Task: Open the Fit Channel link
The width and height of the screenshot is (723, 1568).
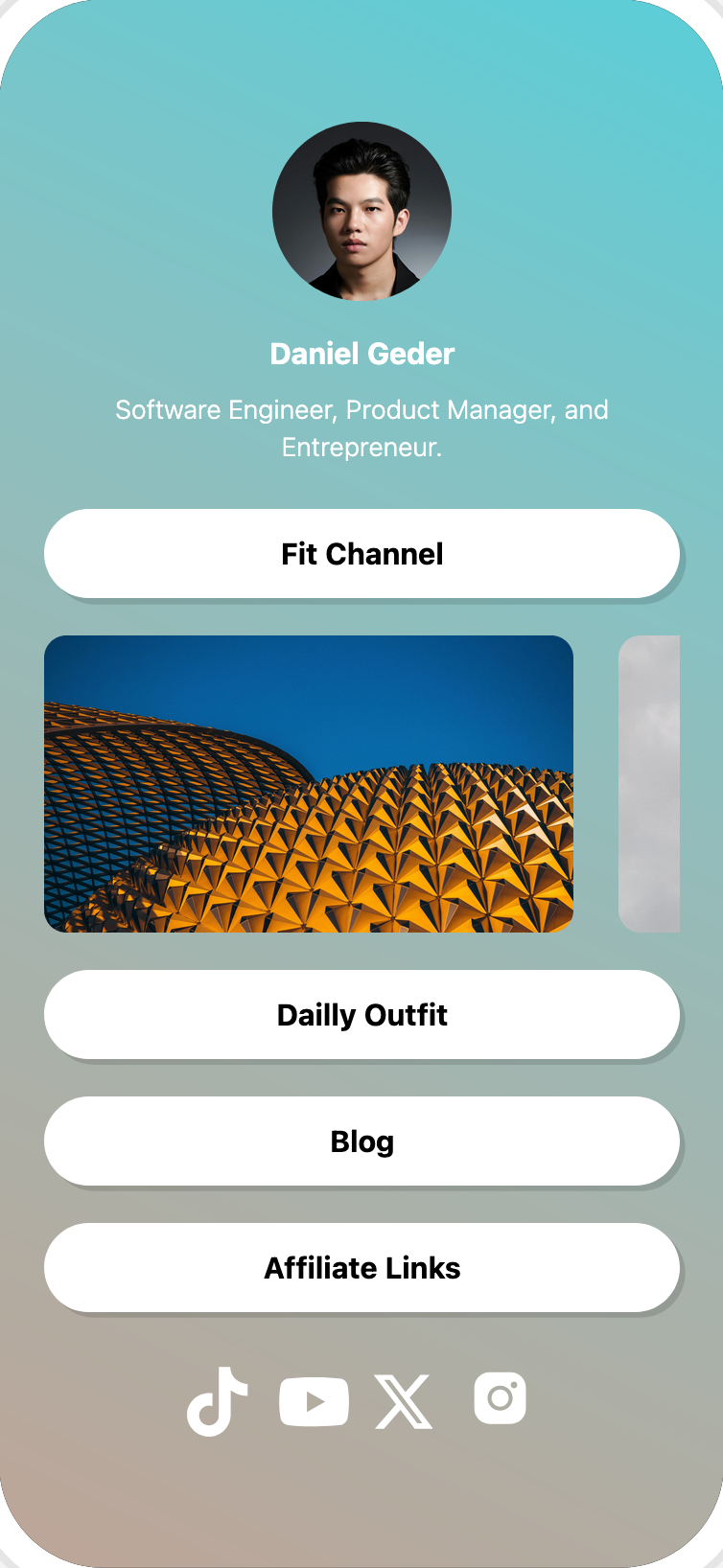Action: coord(361,554)
